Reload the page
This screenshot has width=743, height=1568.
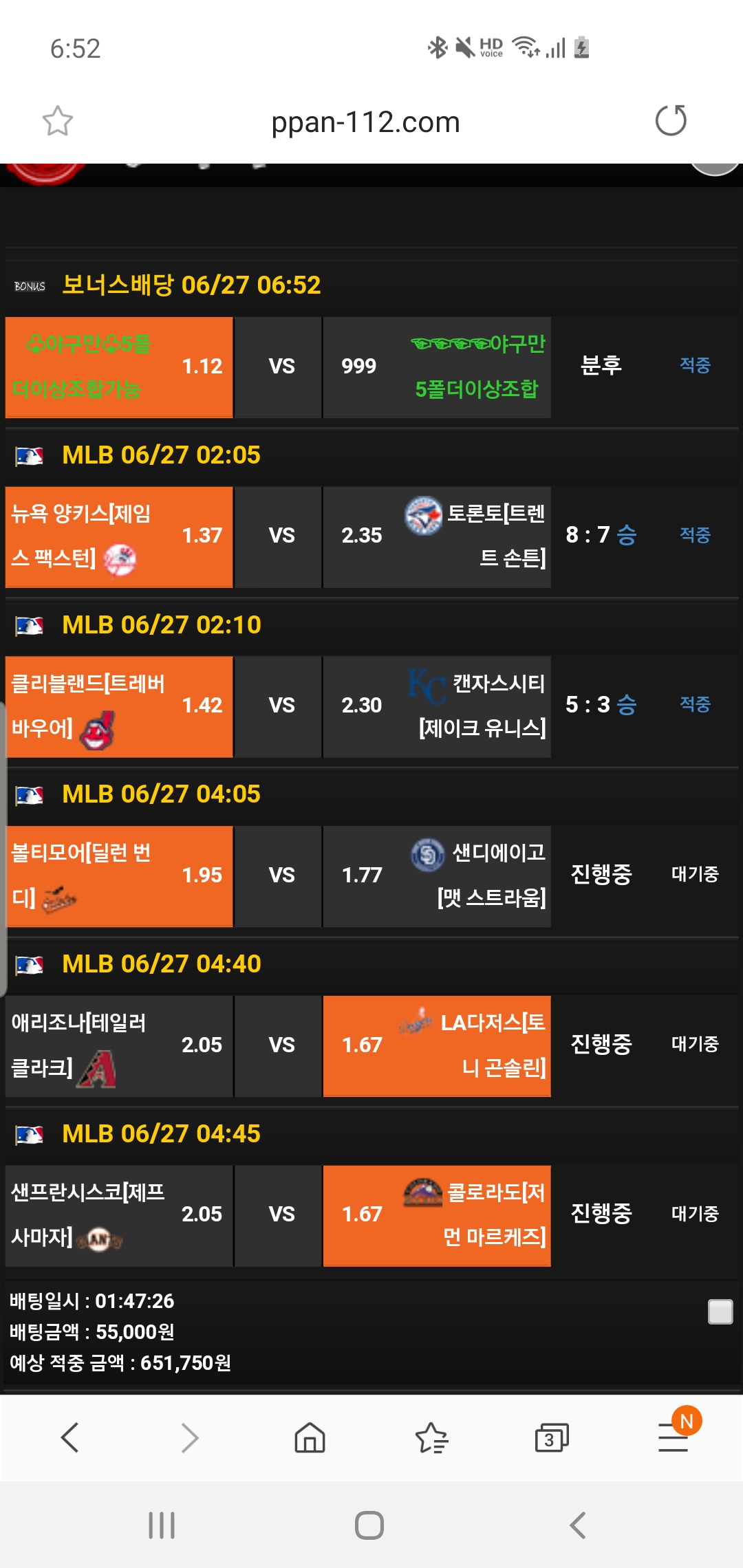671,120
